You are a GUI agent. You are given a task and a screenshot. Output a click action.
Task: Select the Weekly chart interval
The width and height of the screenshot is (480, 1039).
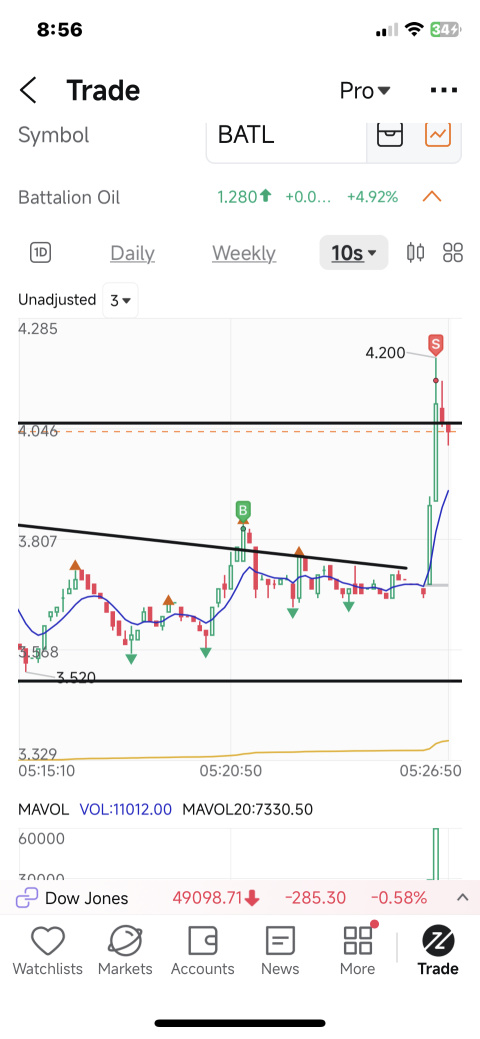(x=244, y=253)
